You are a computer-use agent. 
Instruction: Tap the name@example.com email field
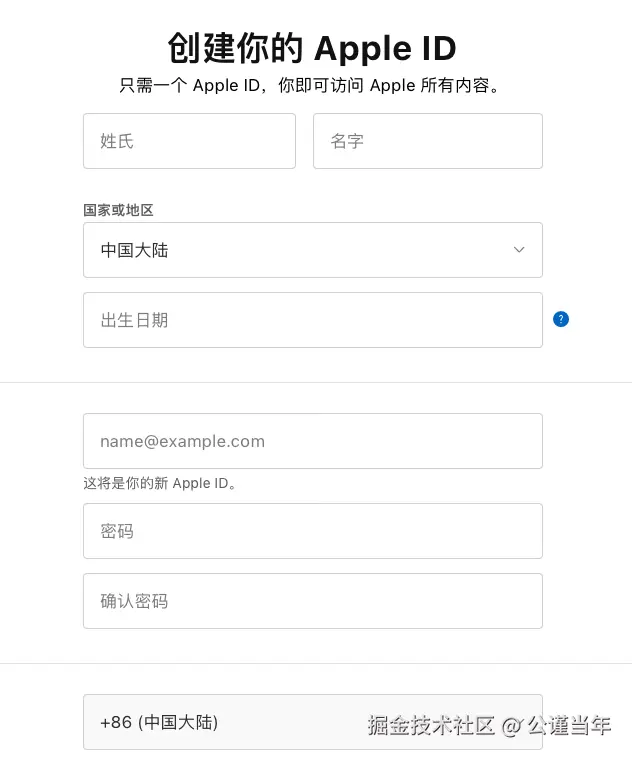pyautogui.click(x=312, y=441)
